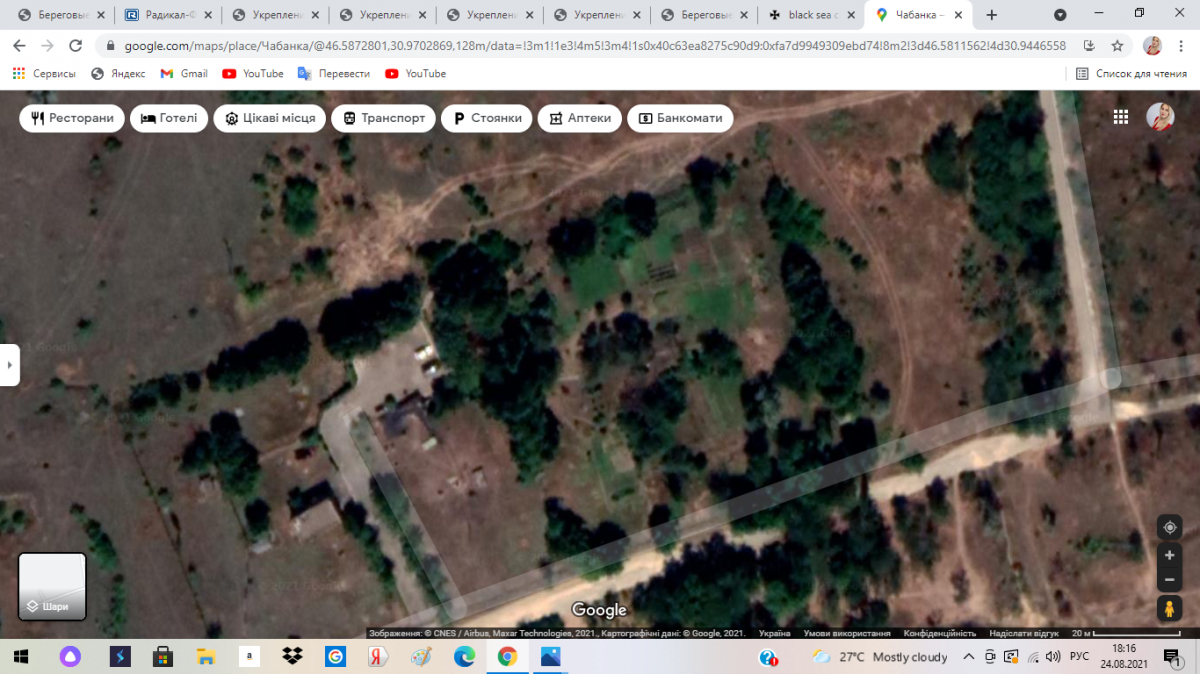
Task: Activate the Street View pegman
Action: coord(1169,609)
